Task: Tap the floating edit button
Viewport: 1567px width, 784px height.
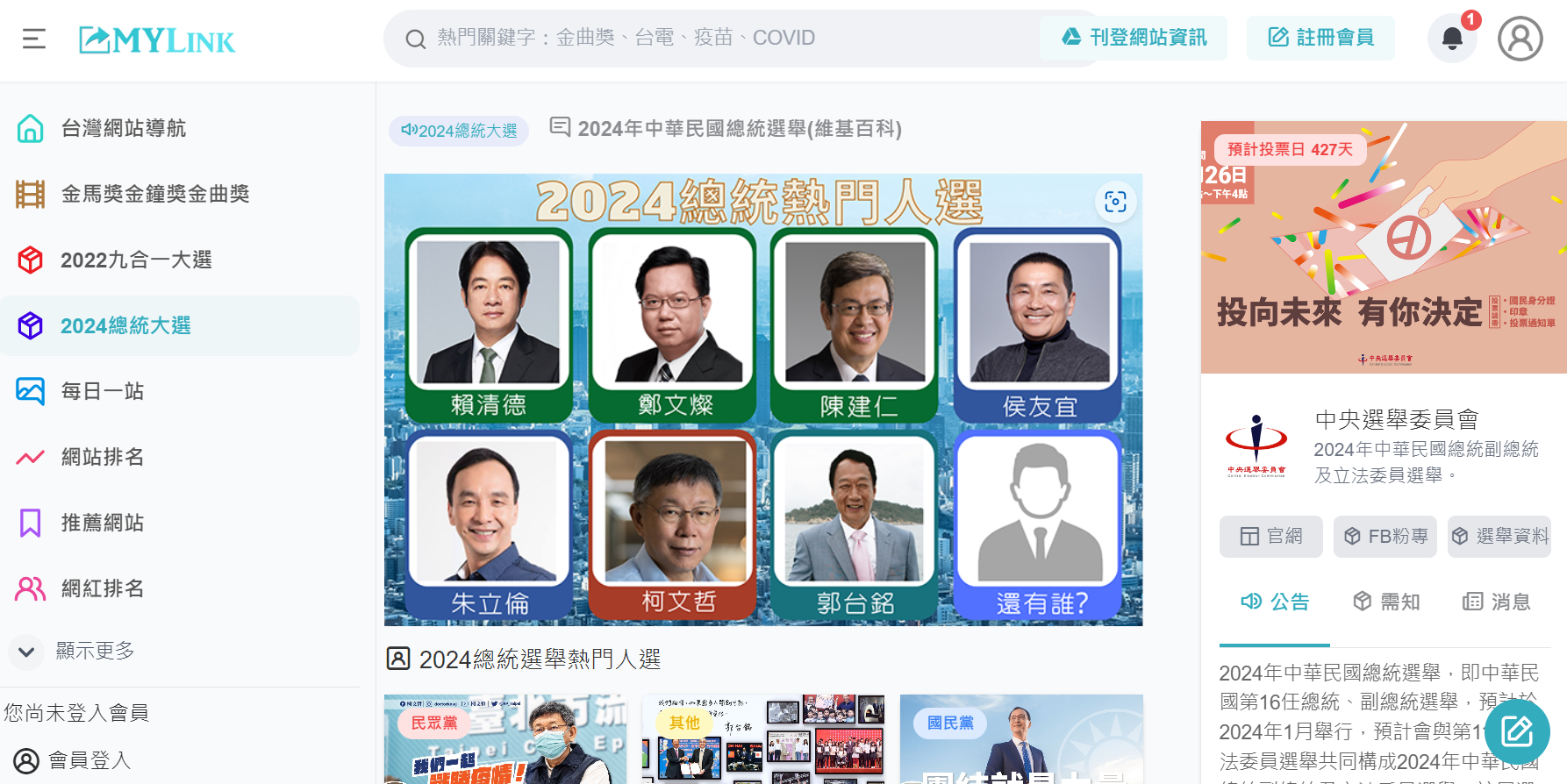Action: coord(1517,731)
